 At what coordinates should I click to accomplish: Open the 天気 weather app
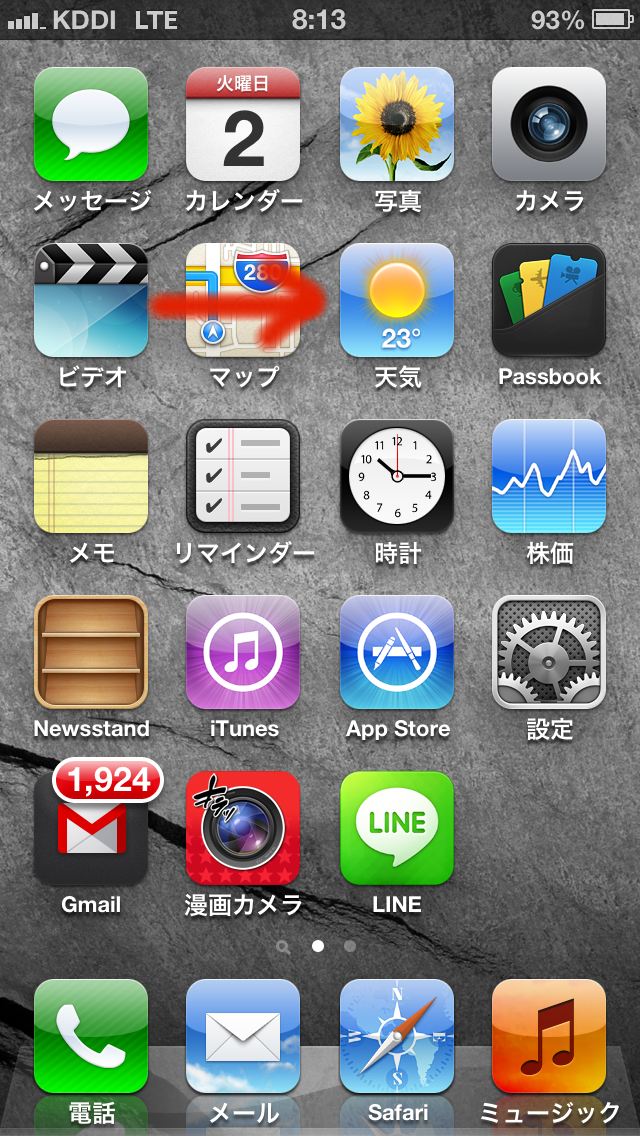pyautogui.click(x=397, y=300)
